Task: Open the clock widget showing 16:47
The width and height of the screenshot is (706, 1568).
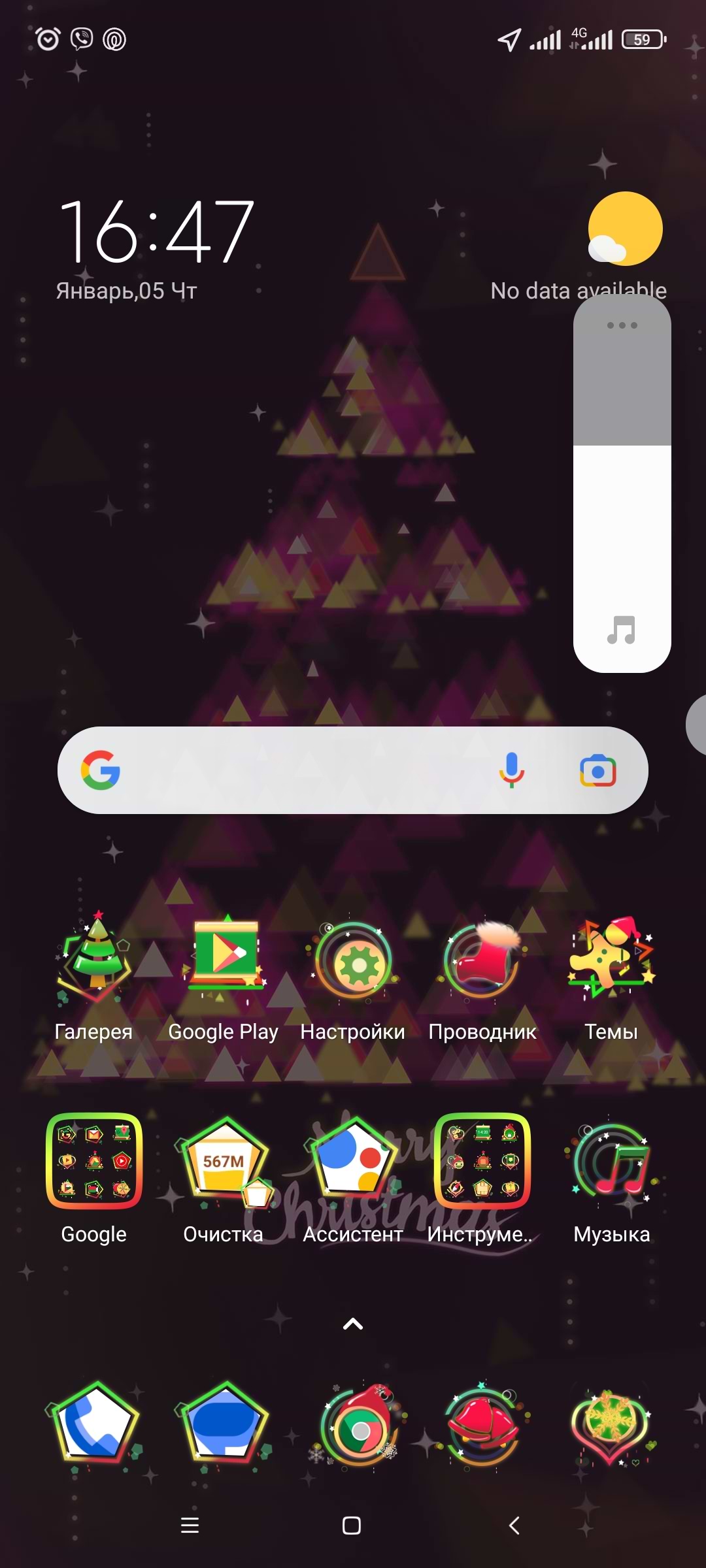Action: pos(156,232)
